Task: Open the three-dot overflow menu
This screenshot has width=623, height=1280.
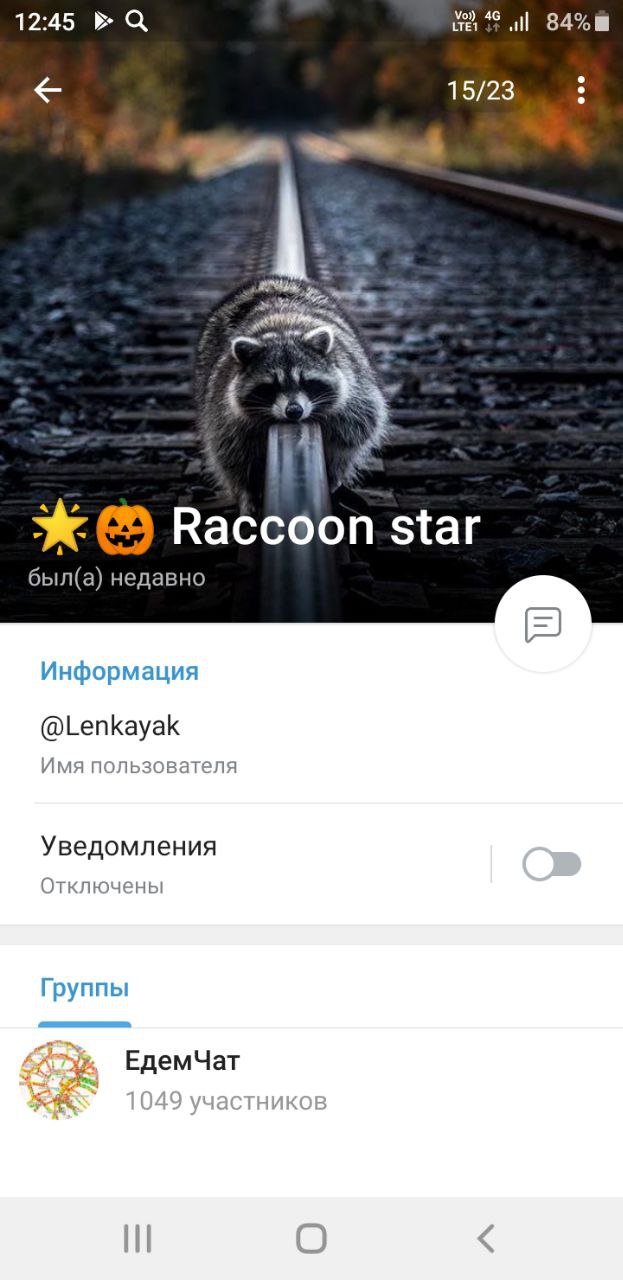Action: [581, 91]
